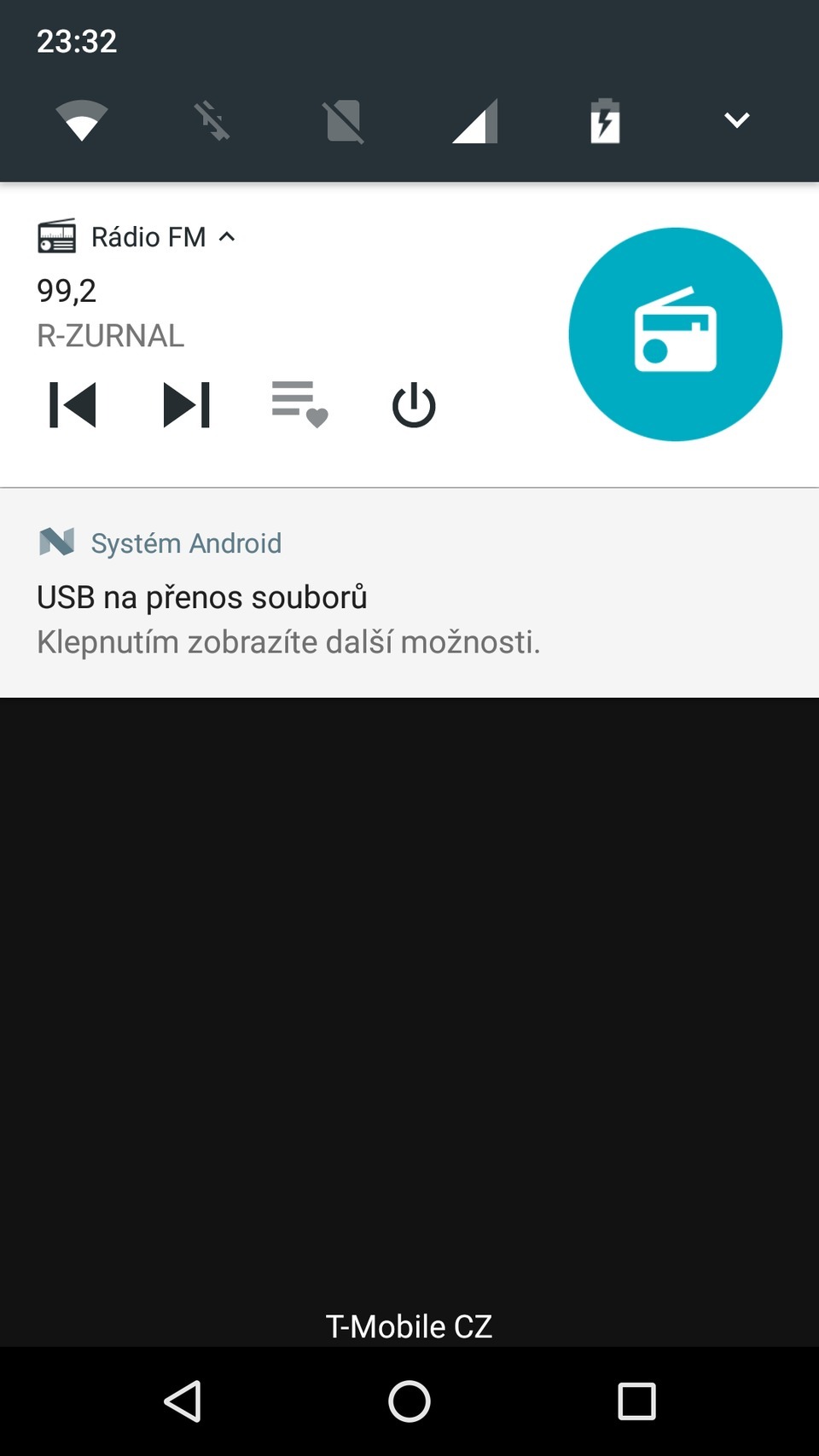
Task: Tap the teal radio app icon
Action: (674, 334)
